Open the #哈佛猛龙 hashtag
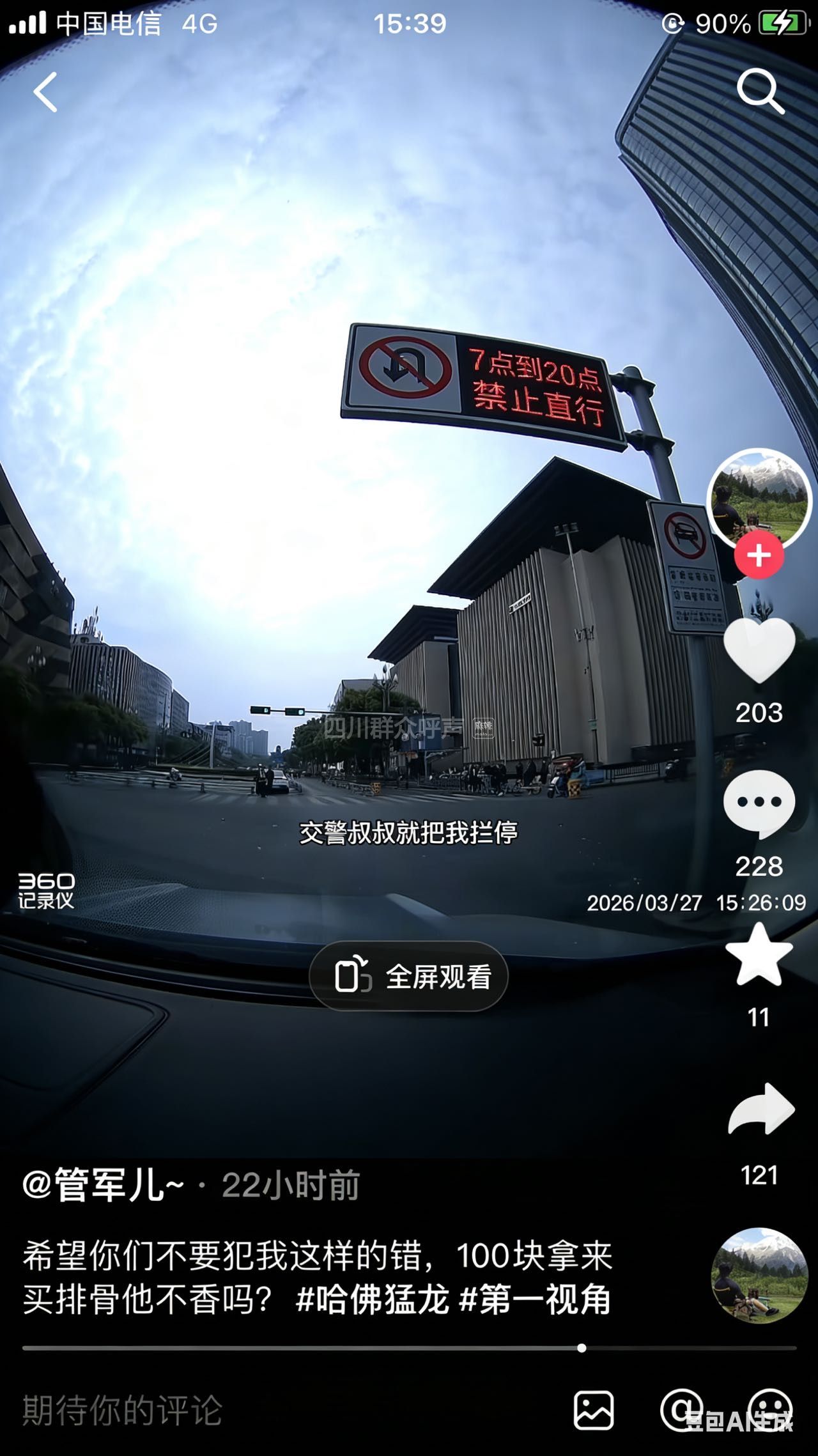 373,1299
